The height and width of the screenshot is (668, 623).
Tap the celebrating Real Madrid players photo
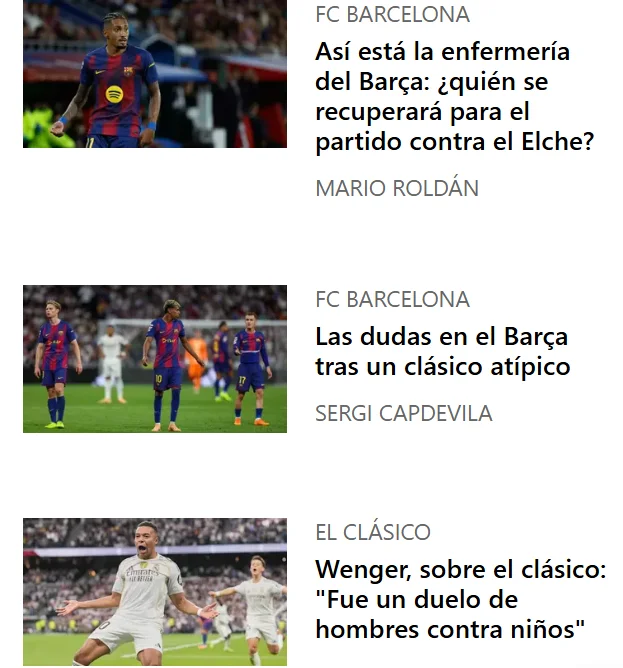click(x=155, y=592)
